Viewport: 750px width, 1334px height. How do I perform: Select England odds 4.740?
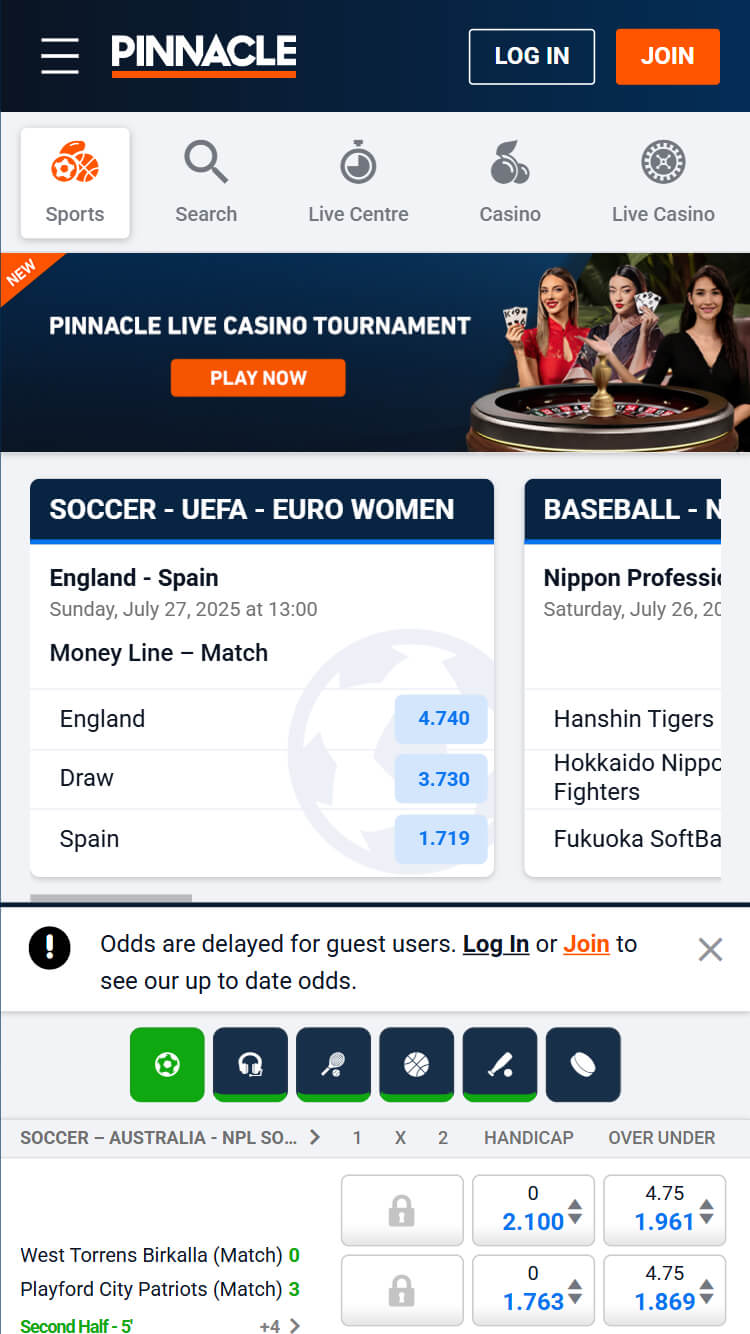tap(441, 719)
